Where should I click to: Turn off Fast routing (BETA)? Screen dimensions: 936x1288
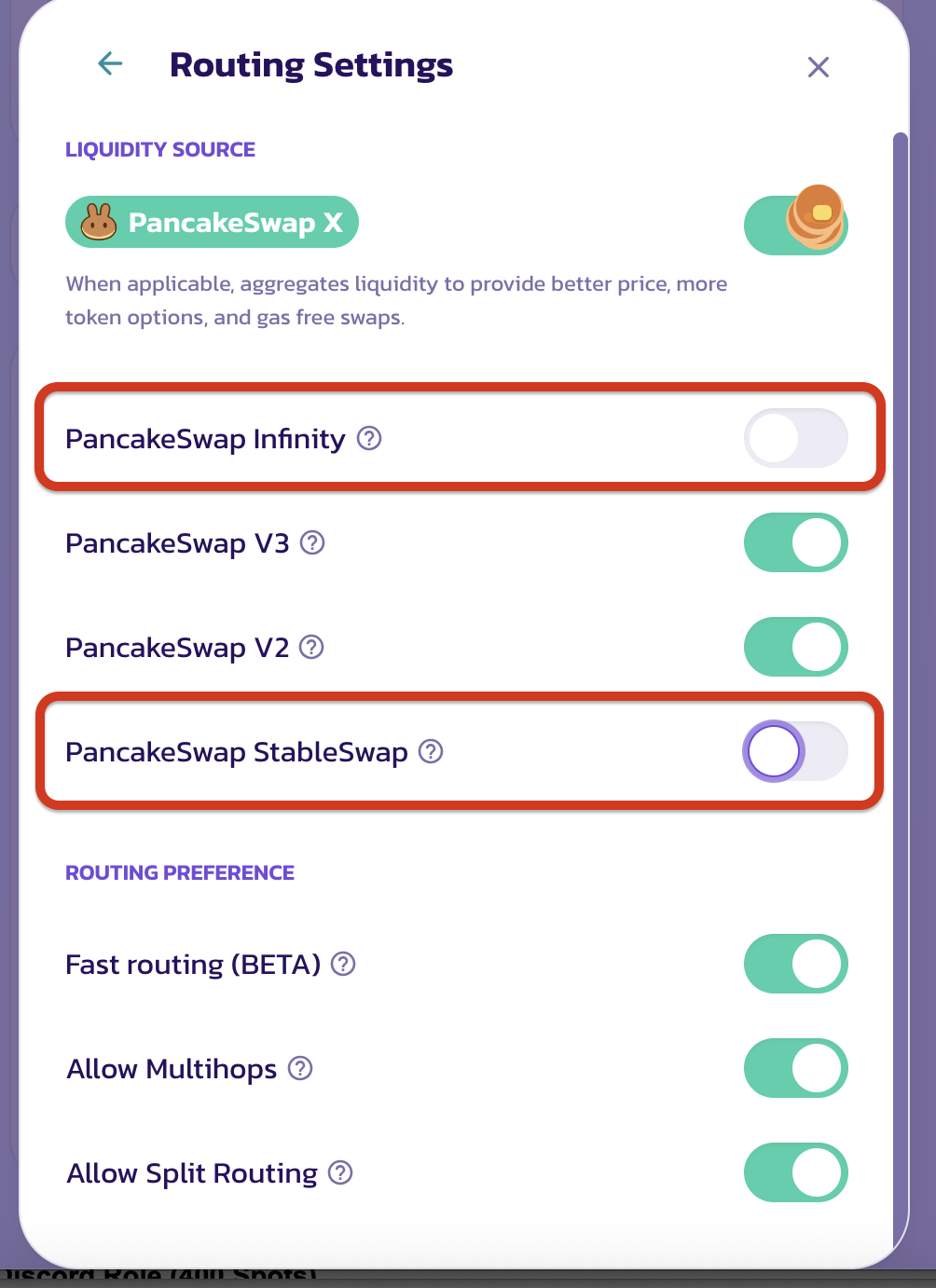point(795,964)
